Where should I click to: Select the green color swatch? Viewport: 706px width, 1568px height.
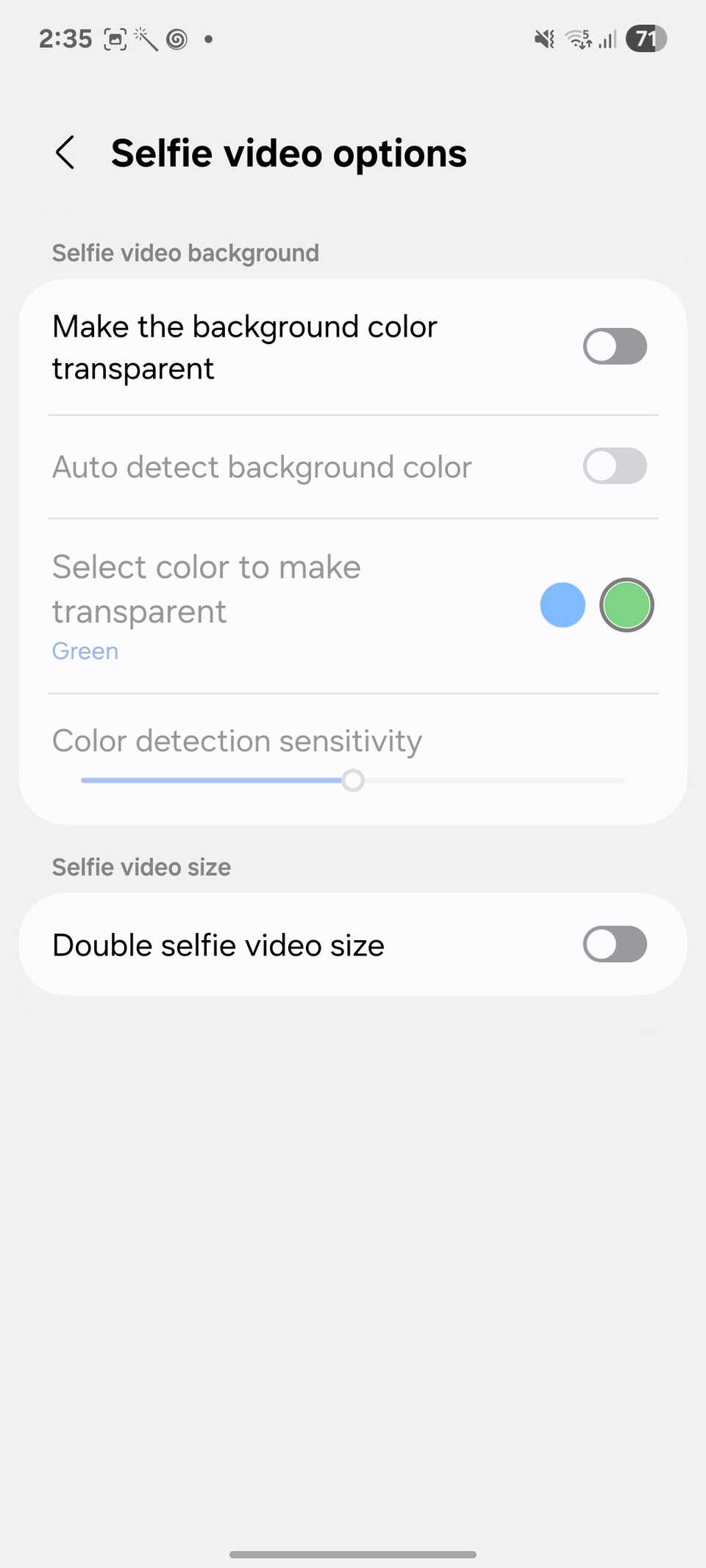pos(627,604)
